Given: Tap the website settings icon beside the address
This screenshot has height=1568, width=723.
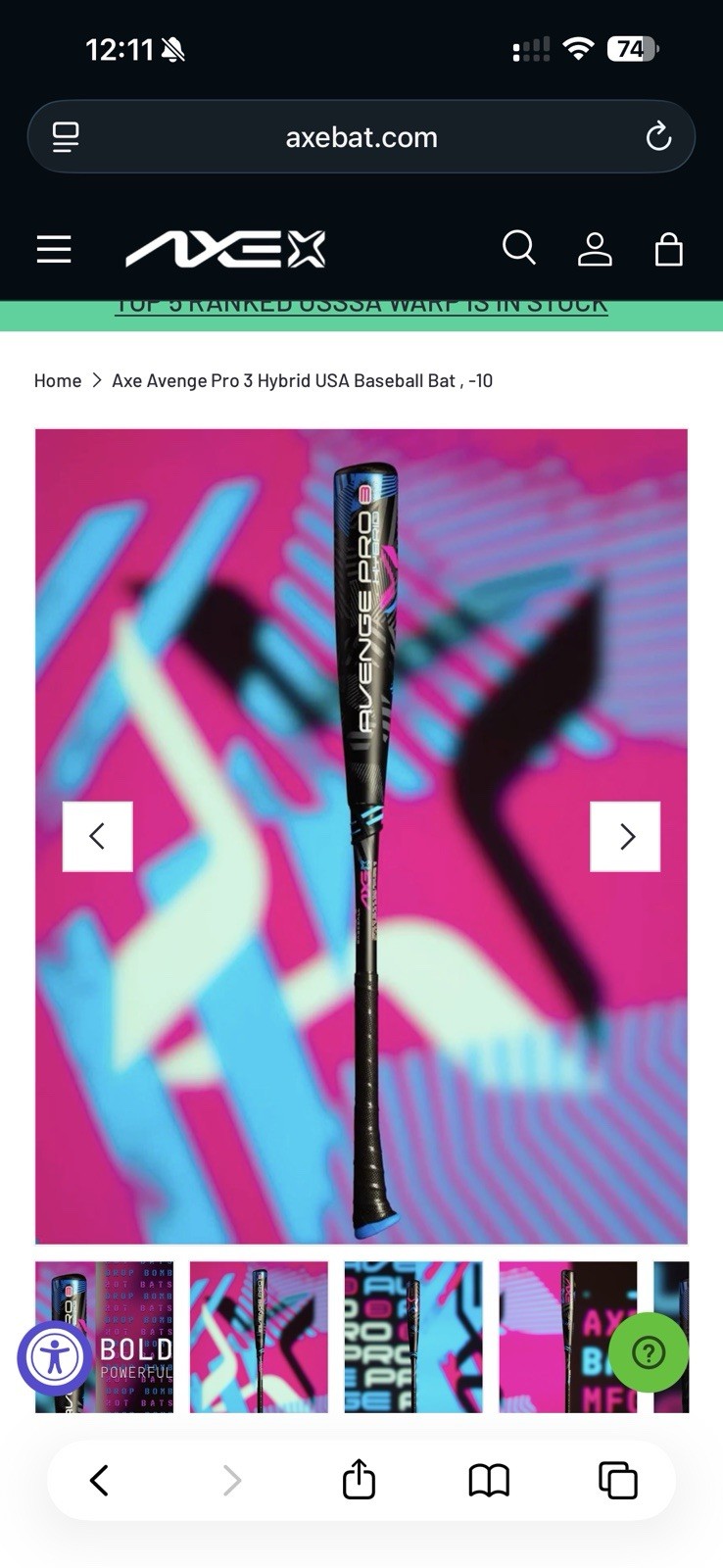Looking at the screenshot, I should coord(64,136).
